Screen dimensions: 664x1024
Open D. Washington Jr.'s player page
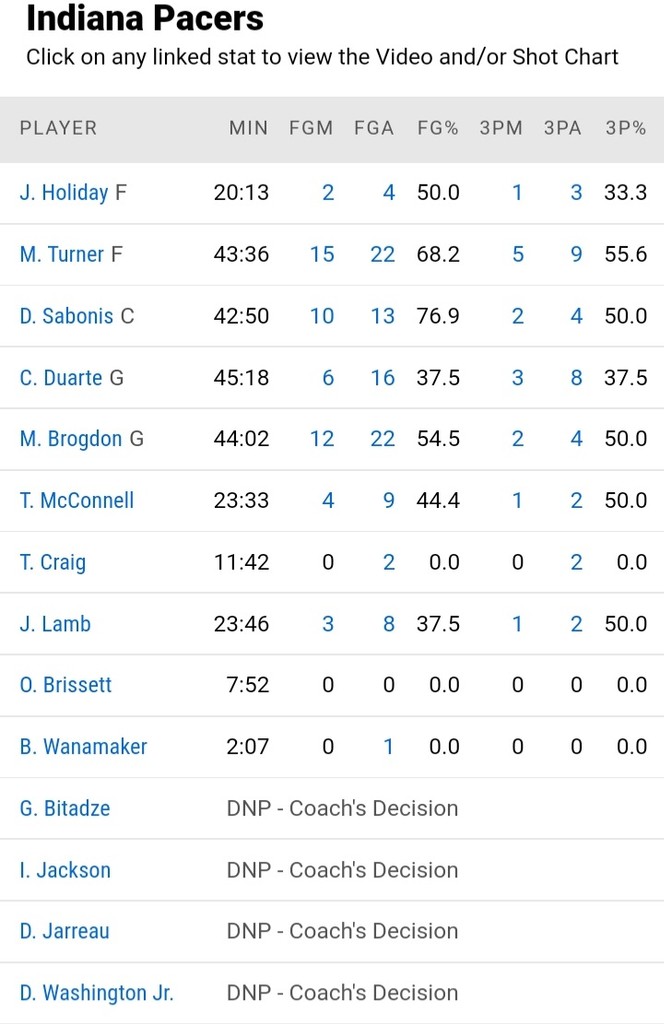pos(96,993)
